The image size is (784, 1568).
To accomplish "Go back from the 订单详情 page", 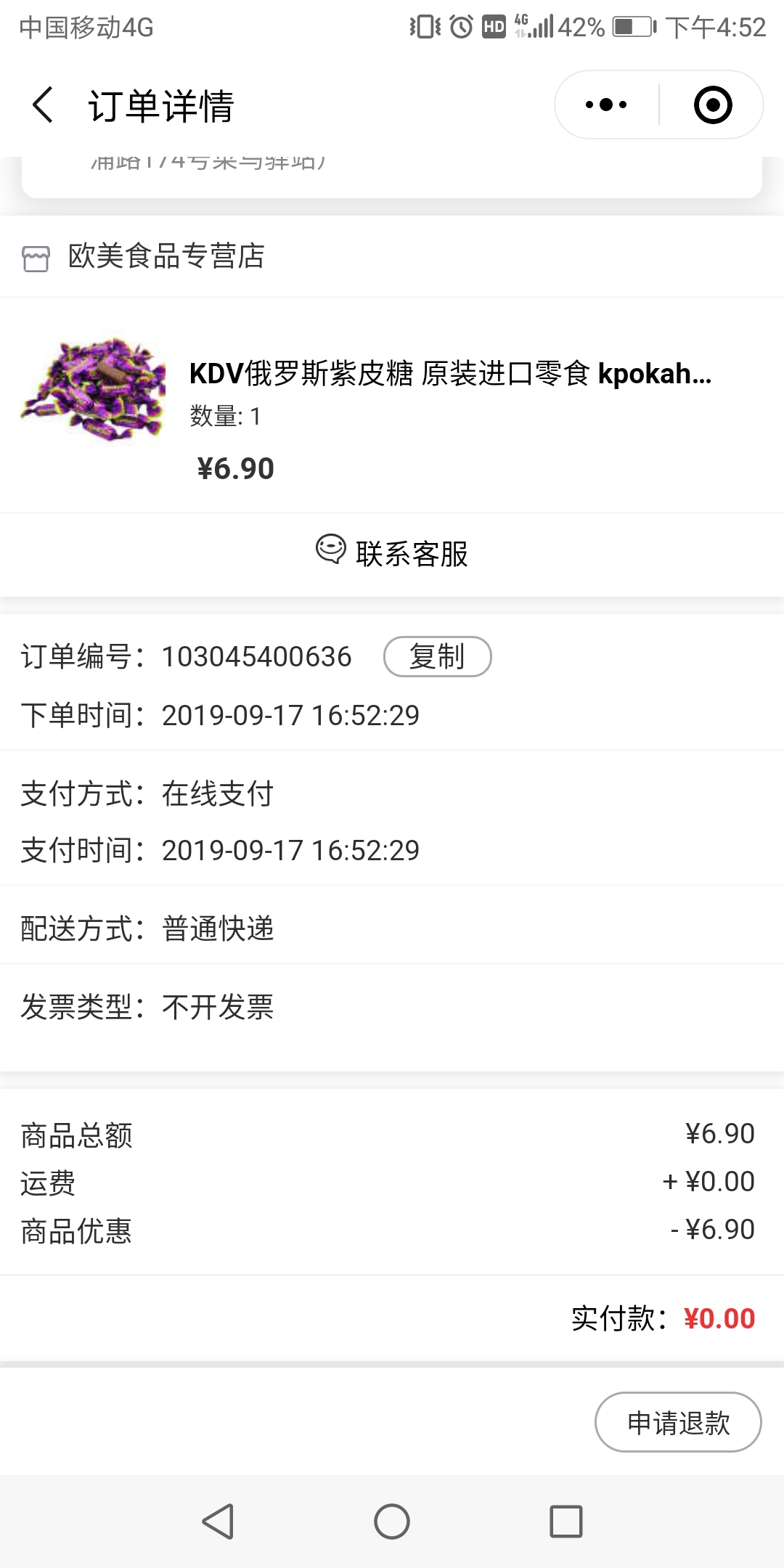I will (43, 105).
